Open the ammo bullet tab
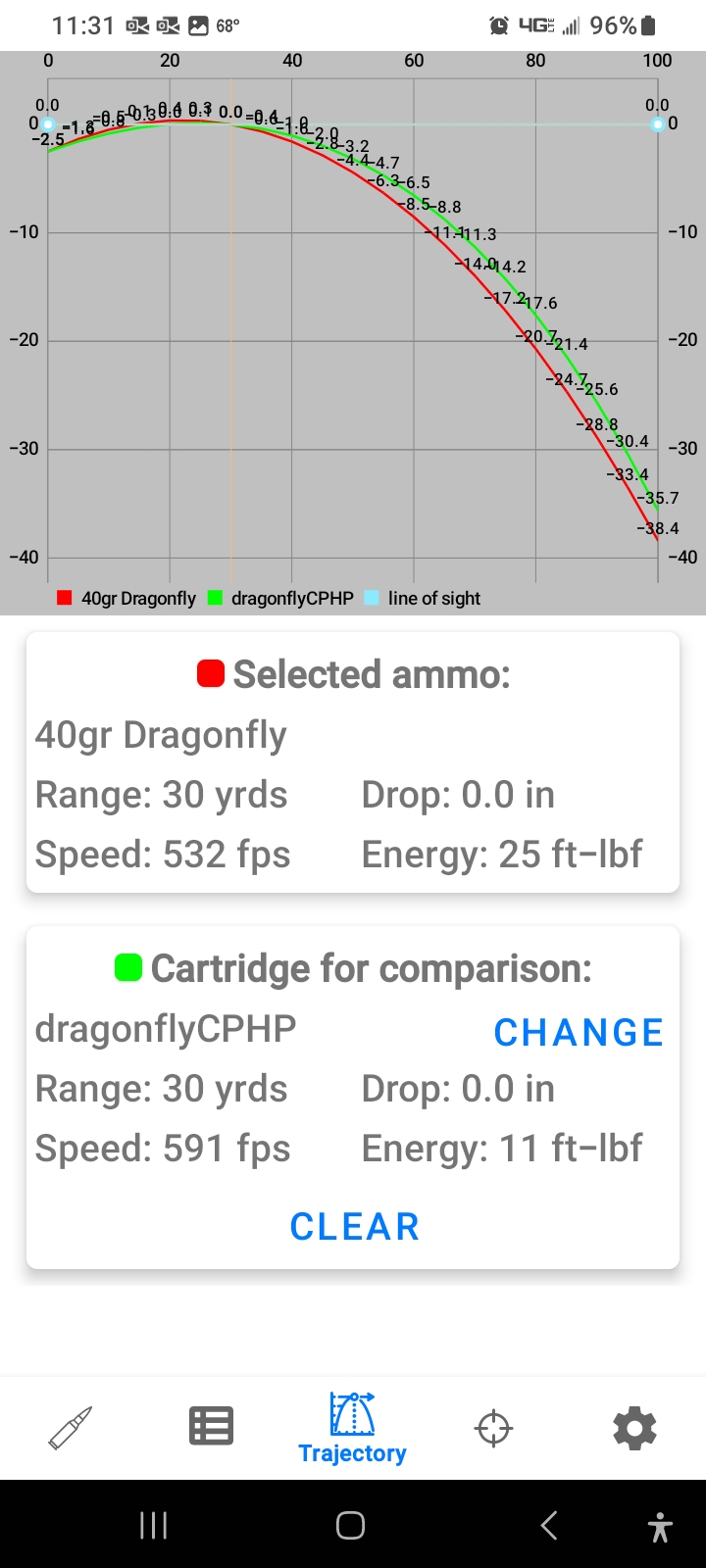The image size is (706, 1568). pos(71,1428)
